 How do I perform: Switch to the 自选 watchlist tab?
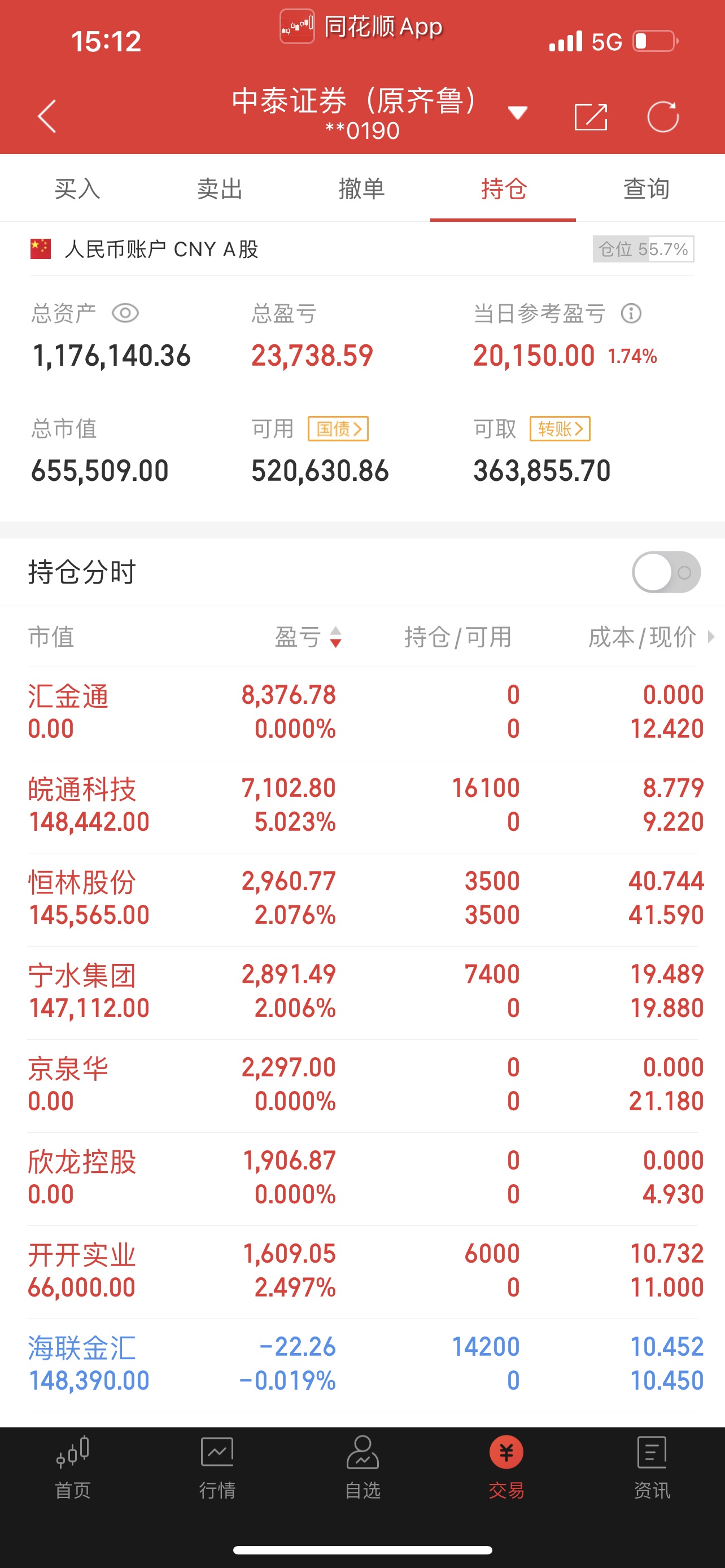pos(362,1468)
